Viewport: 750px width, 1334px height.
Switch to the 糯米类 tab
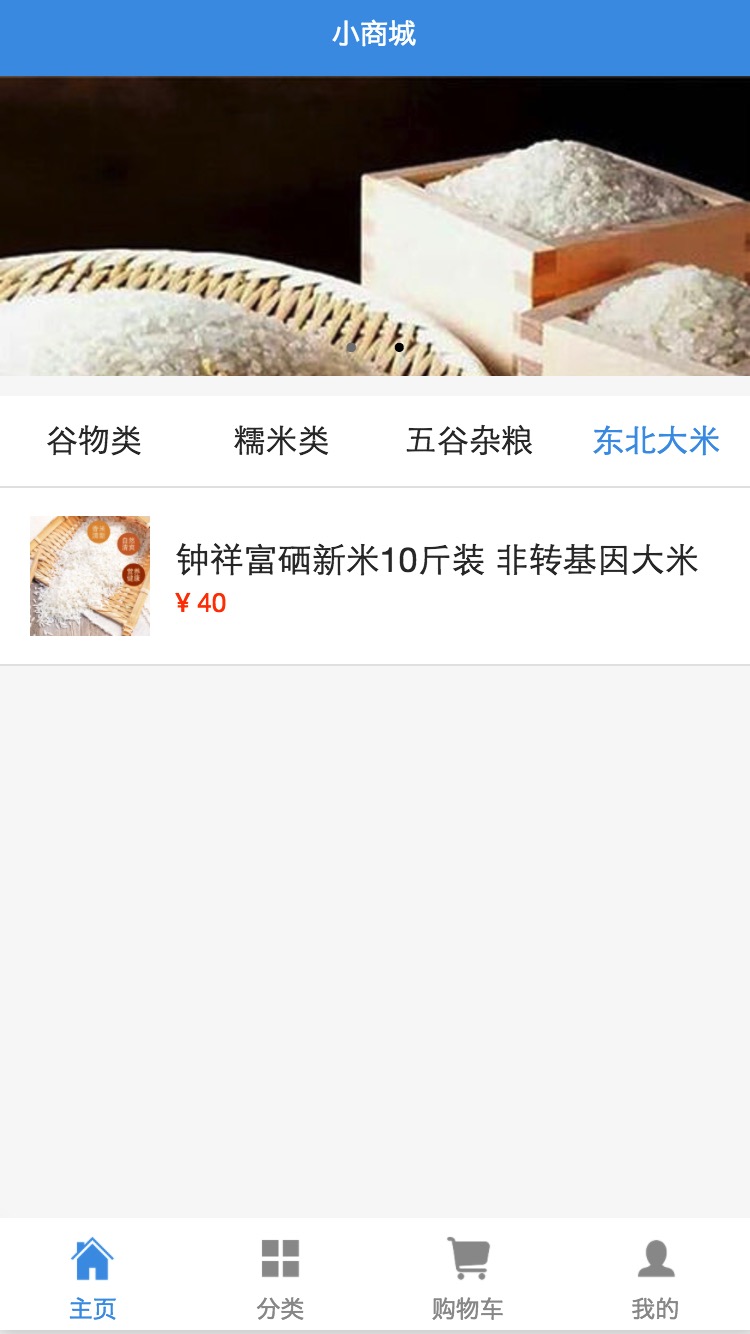(281, 441)
